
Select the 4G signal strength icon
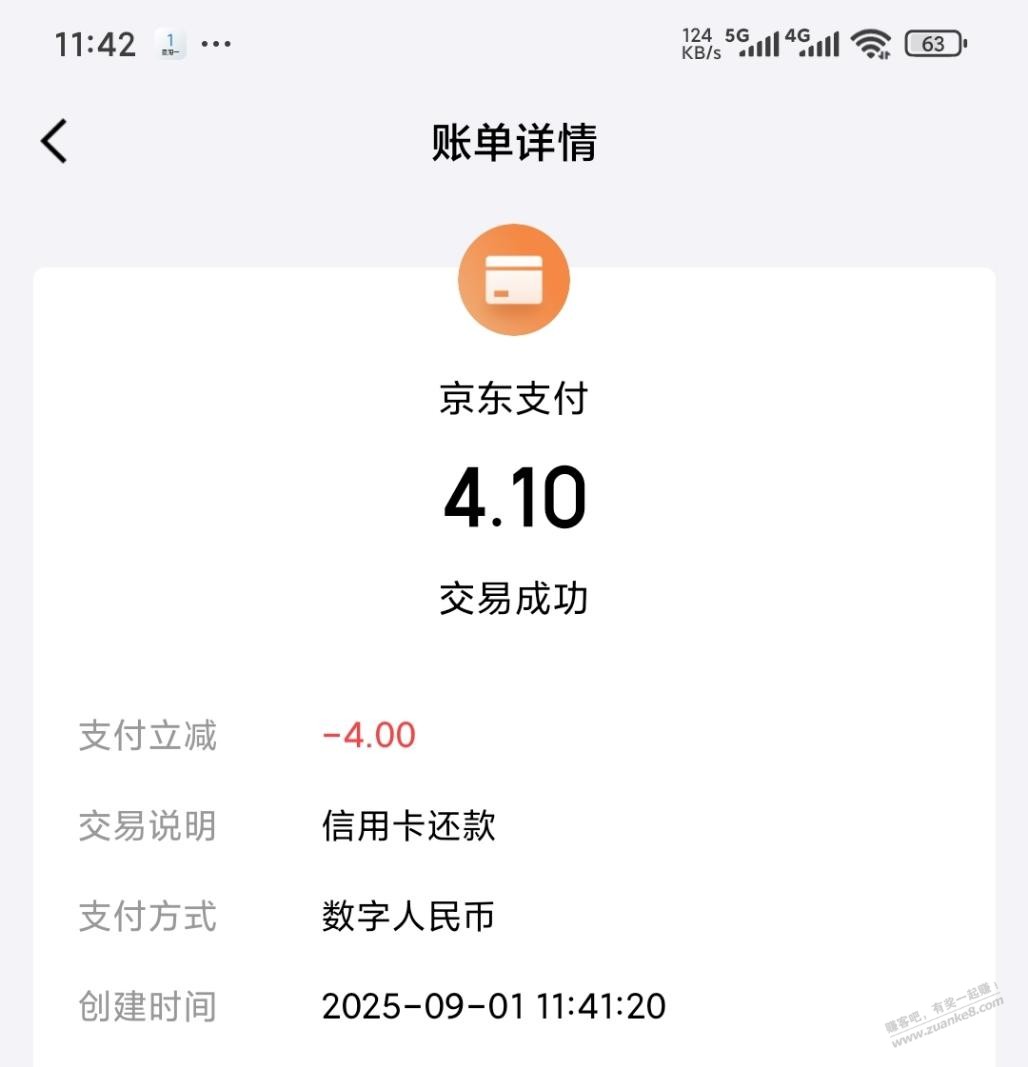pos(820,43)
